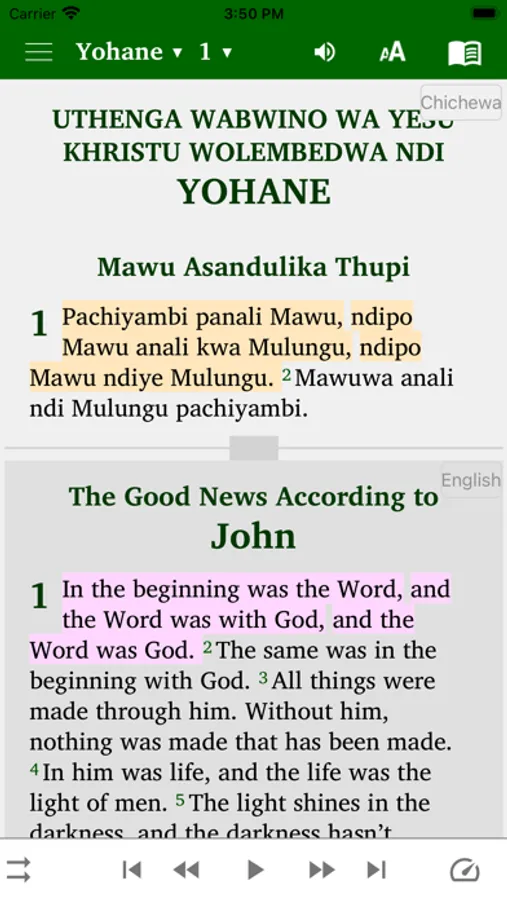Tap the audio speaker icon
This screenshot has height=900, width=507.
(x=324, y=52)
